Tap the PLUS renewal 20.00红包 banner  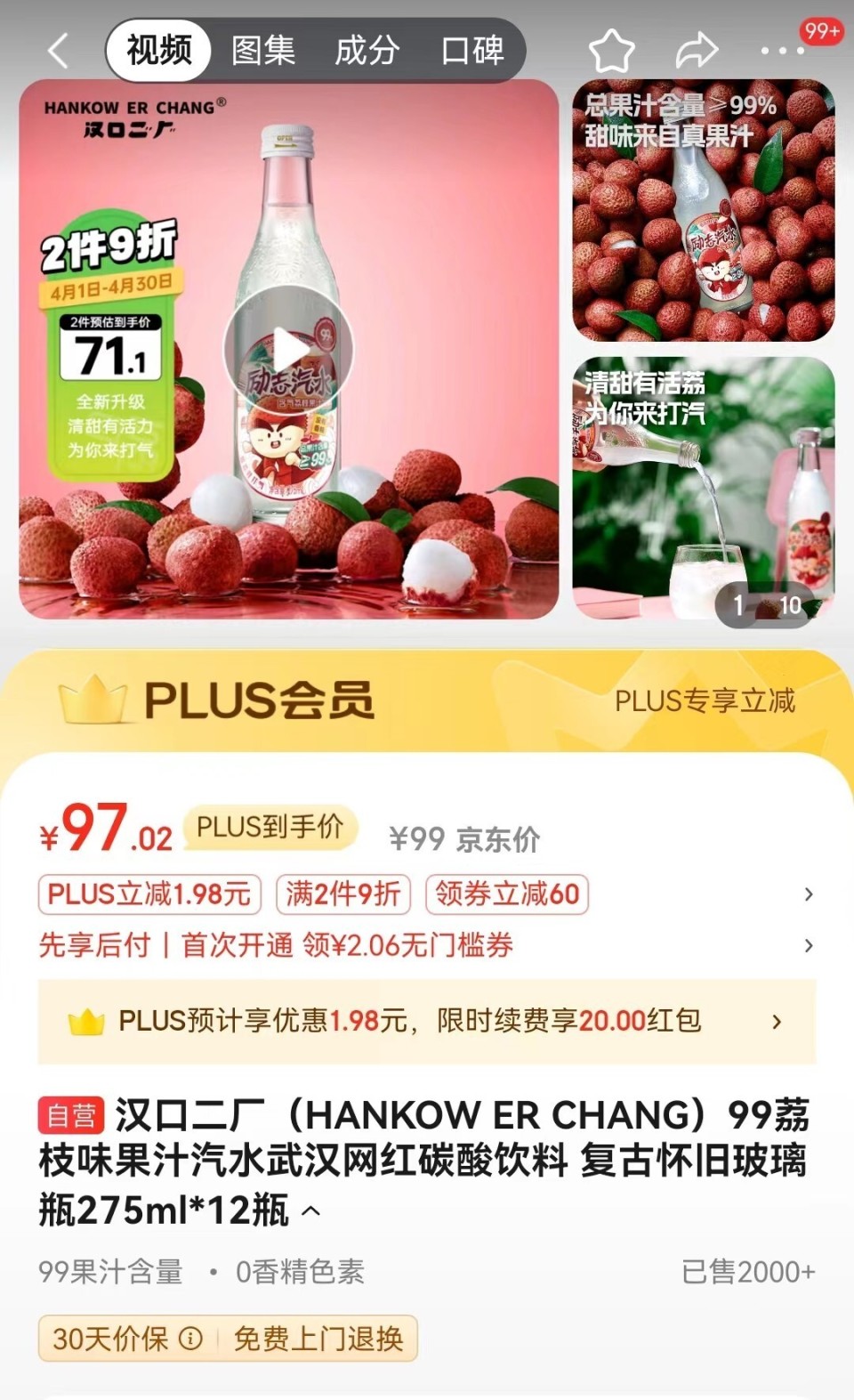coord(427,1022)
